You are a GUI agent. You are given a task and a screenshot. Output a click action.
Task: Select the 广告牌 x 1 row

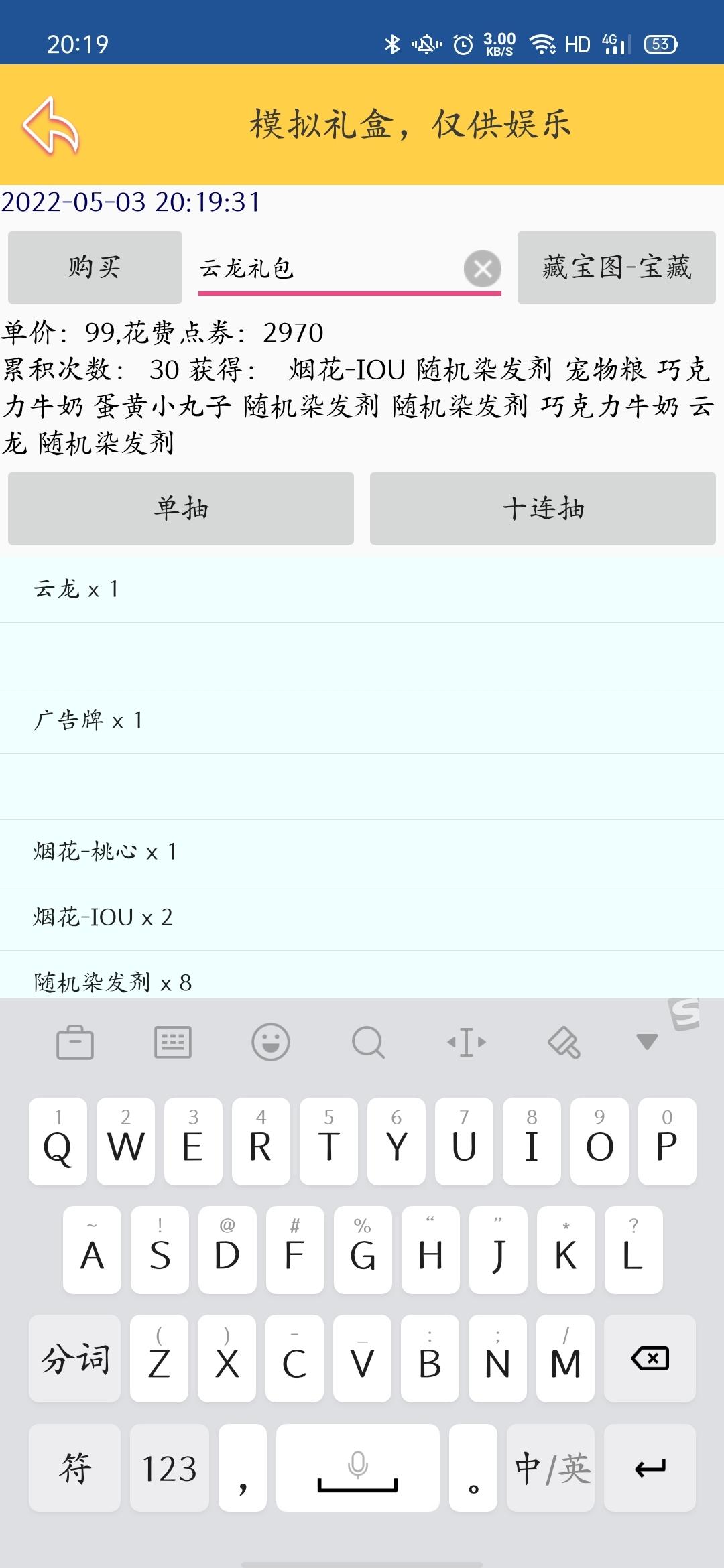(x=362, y=721)
